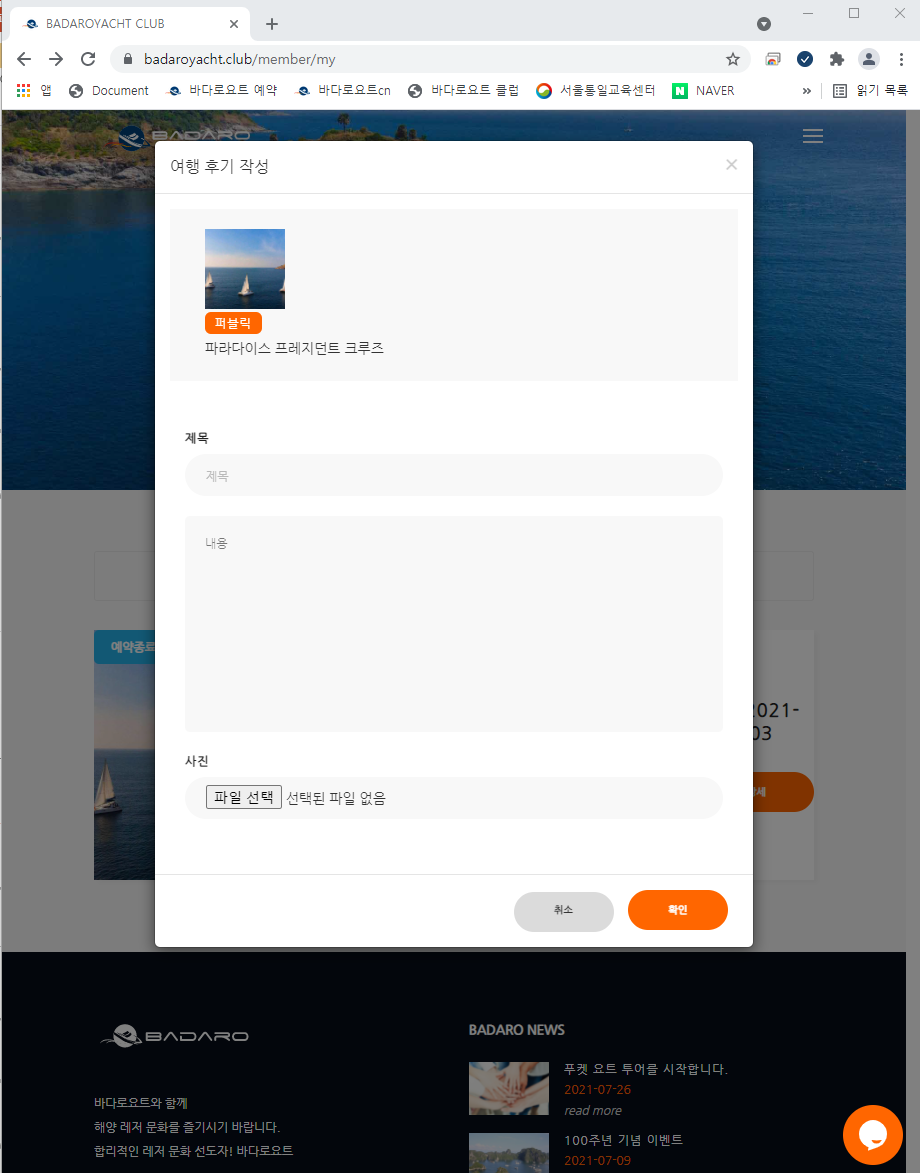The width and height of the screenshot is (920, 1173).
Task: Bookmark this page with the star
Action: (x=733, y=59)
